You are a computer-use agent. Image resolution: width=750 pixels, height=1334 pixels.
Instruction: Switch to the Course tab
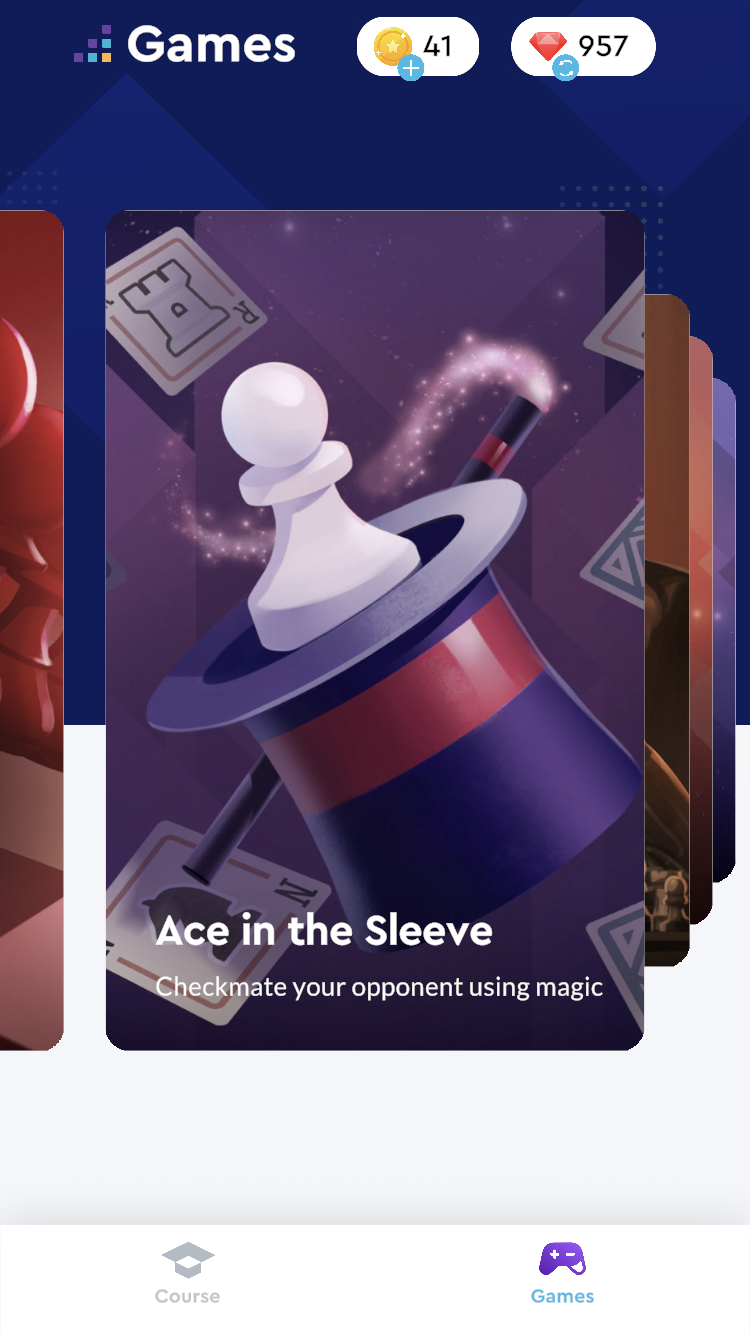click(187, 1274)
